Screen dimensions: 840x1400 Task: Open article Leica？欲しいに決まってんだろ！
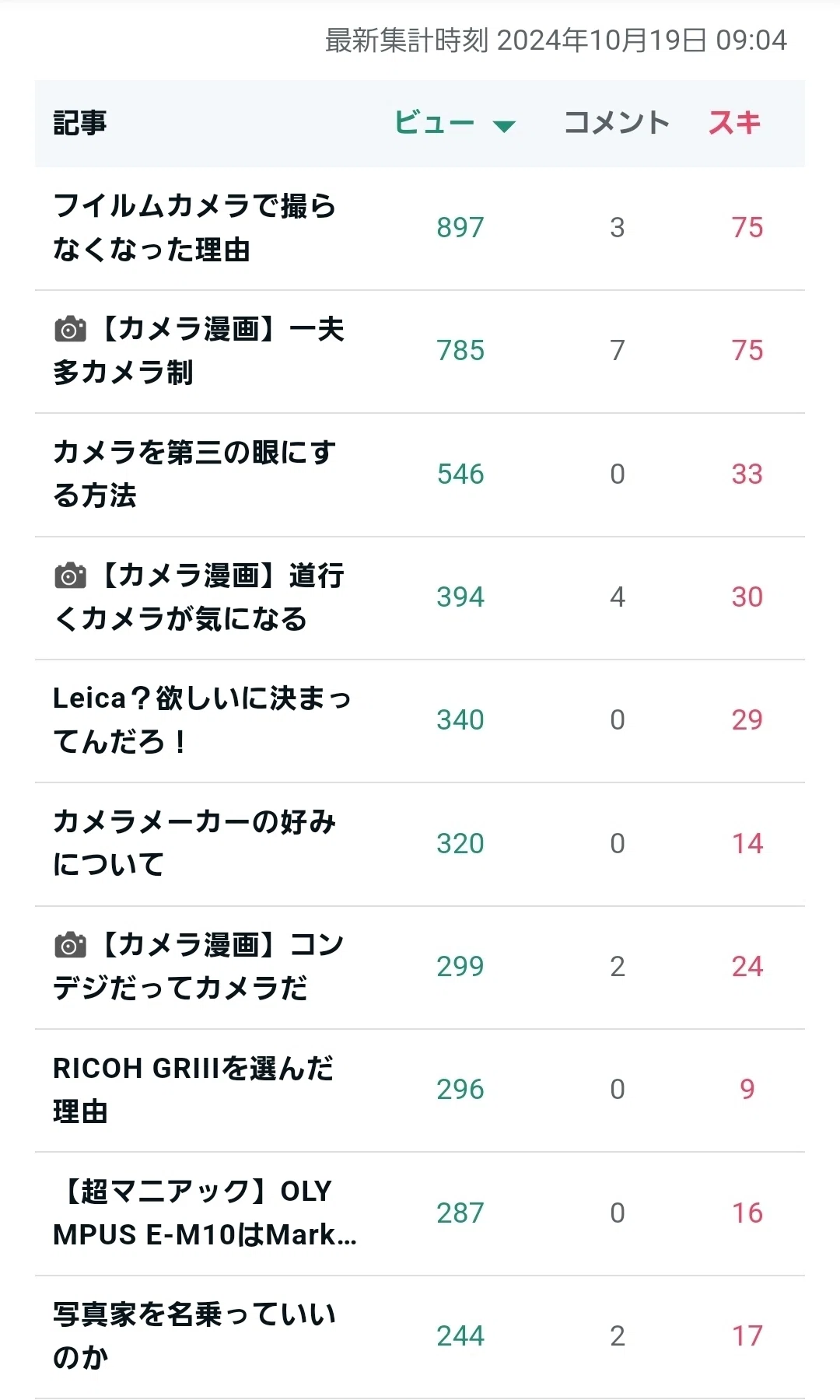click(202, 719)
